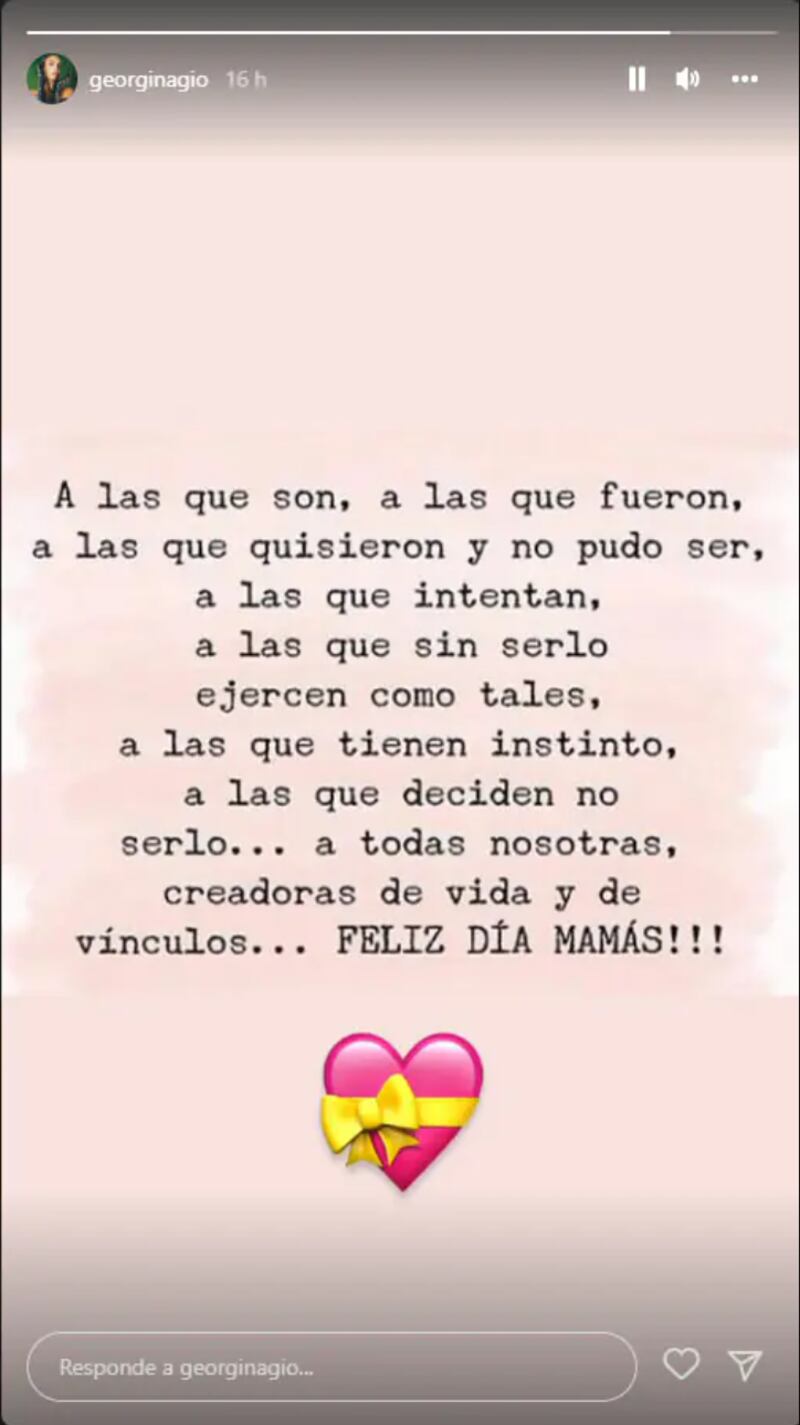Pause the story playback
Screen dimensions: 800x1425
(637, 79)
